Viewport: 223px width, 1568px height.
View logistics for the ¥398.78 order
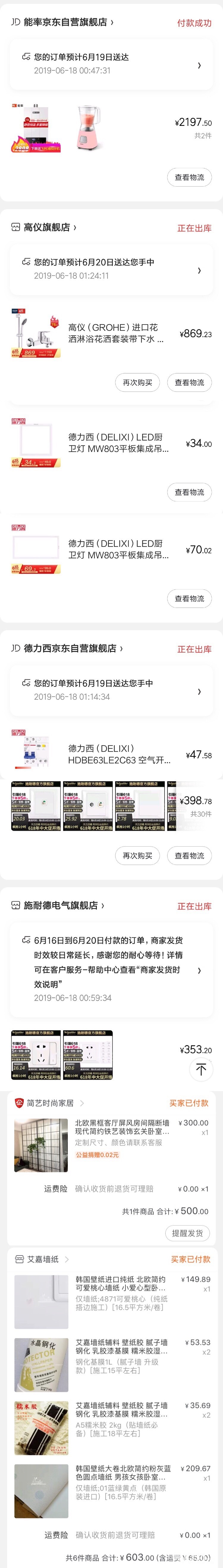189,856
